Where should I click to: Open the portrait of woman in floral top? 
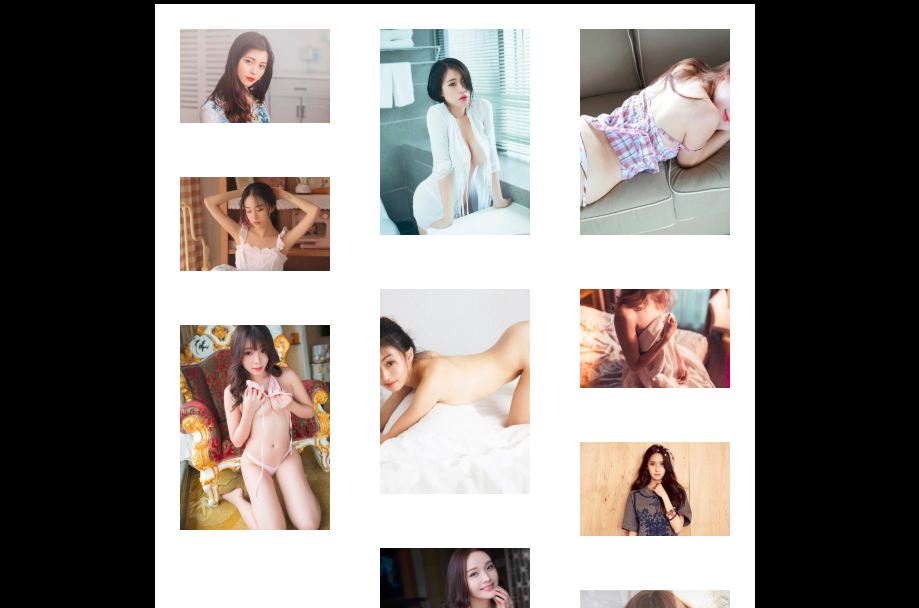(x=254, y=76)
